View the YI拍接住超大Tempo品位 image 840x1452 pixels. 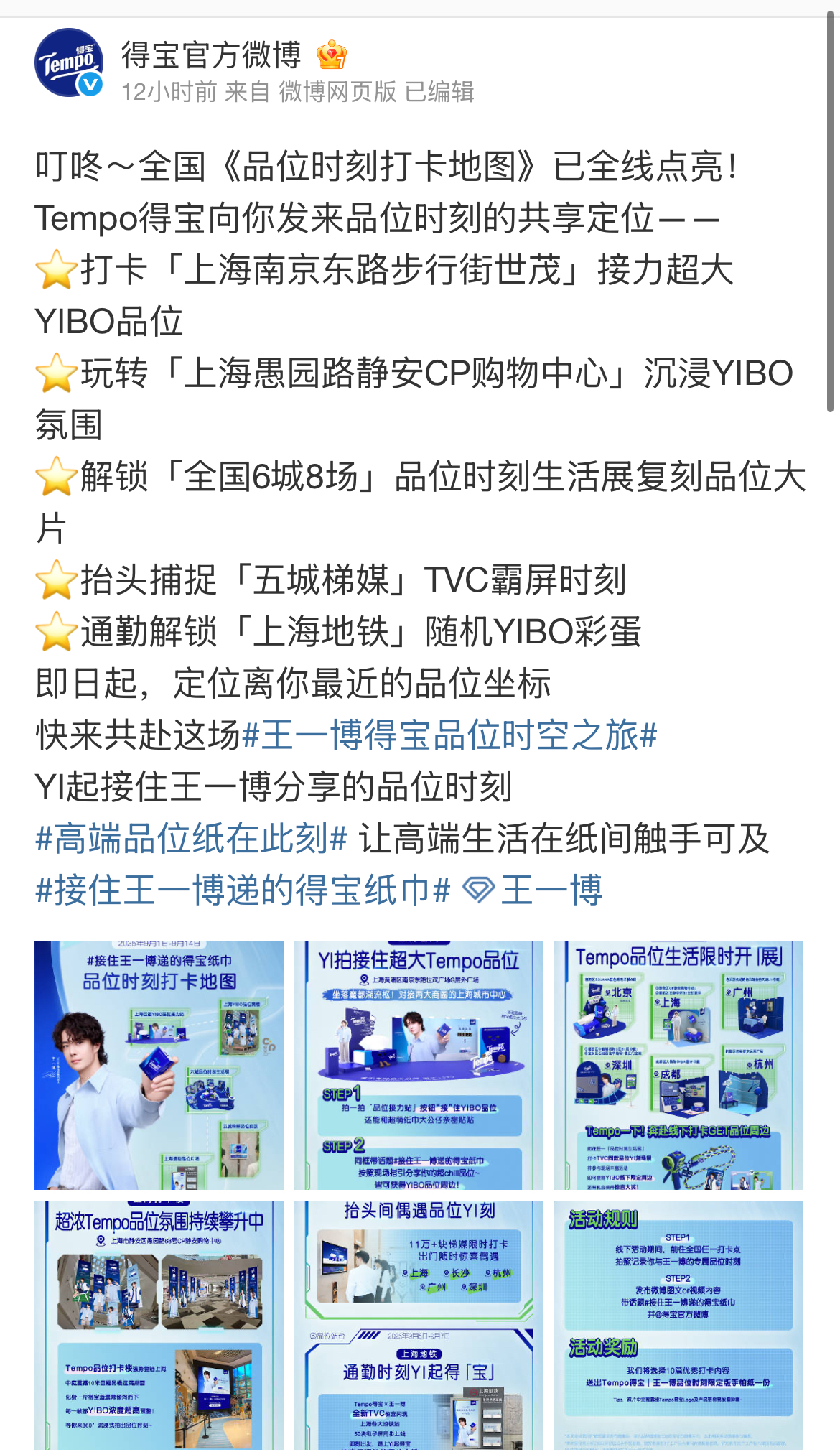(x=419, y=1065)
